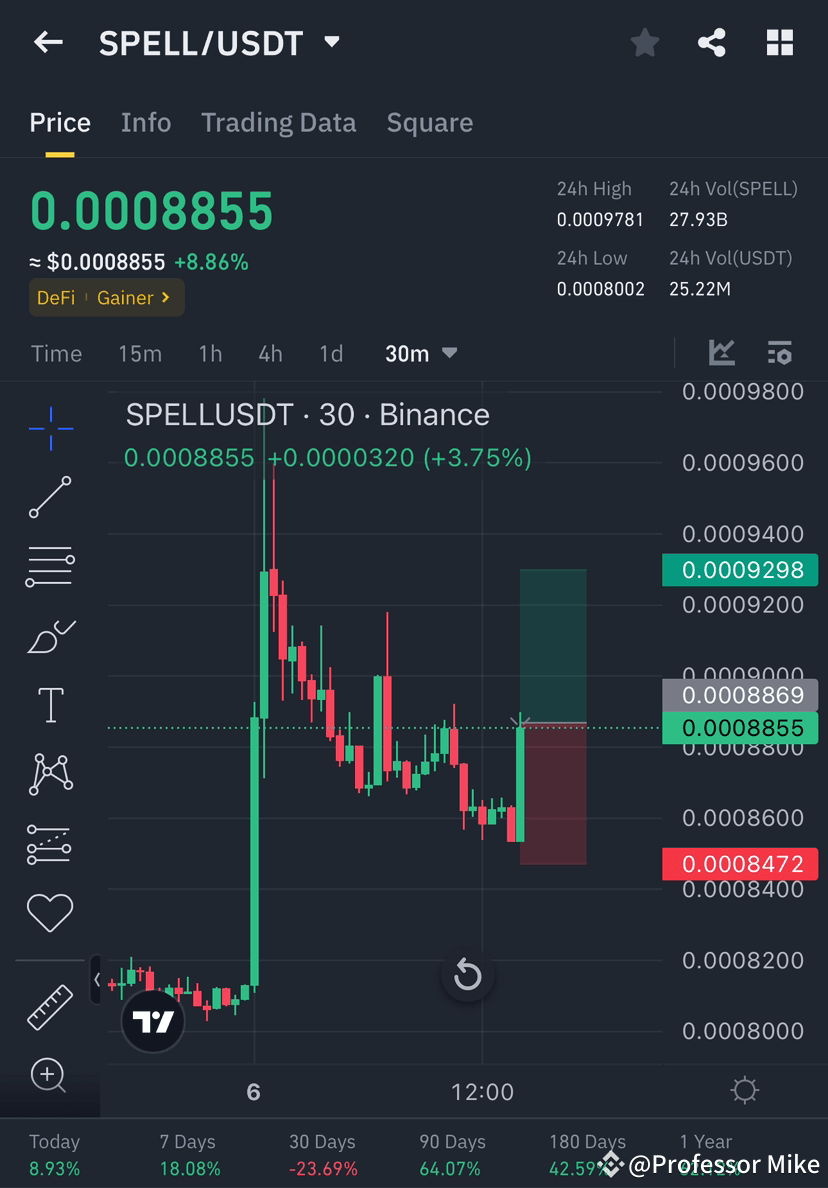Open the SPELL/USDT pair dropdown
The height and width of the screenshot is (1188, 828).
(330, 42)
